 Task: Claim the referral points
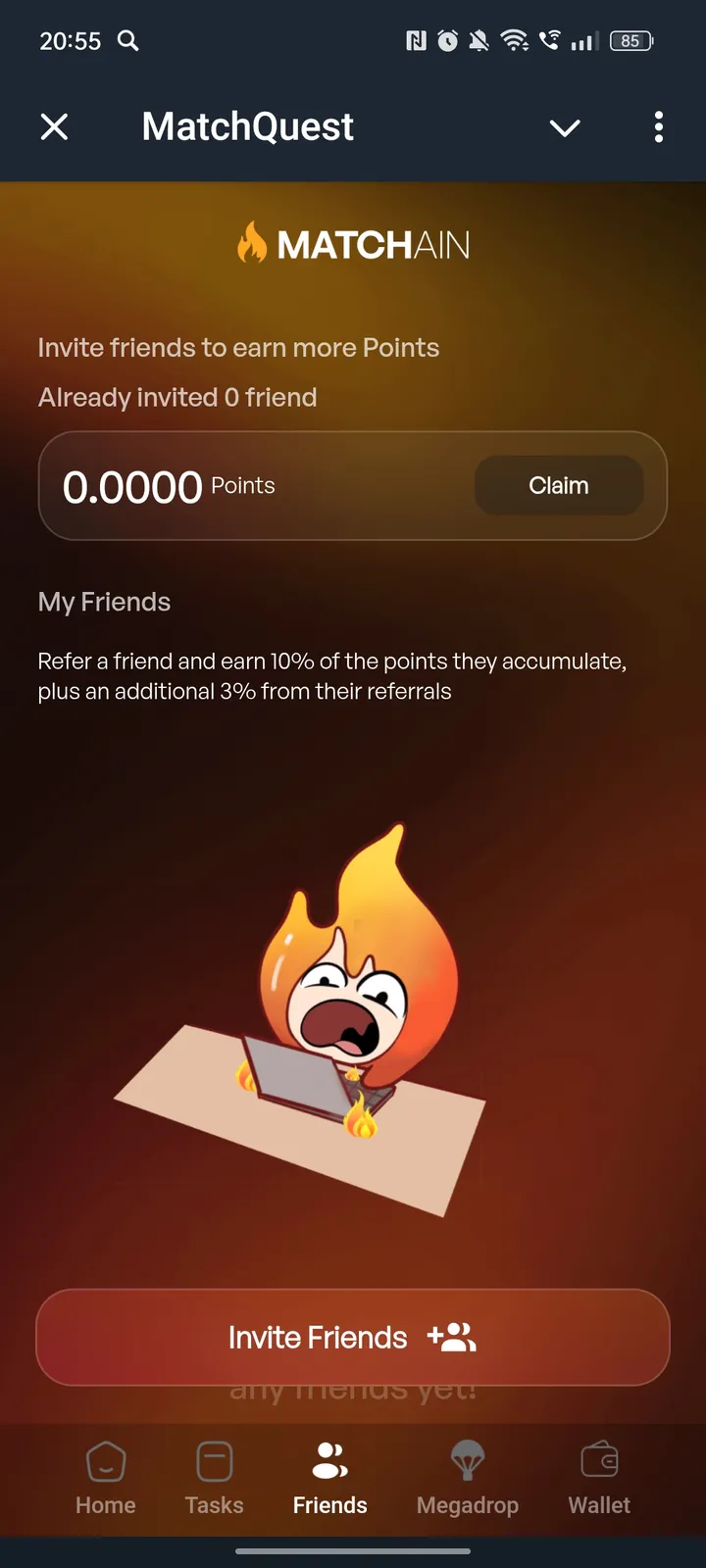559,485
